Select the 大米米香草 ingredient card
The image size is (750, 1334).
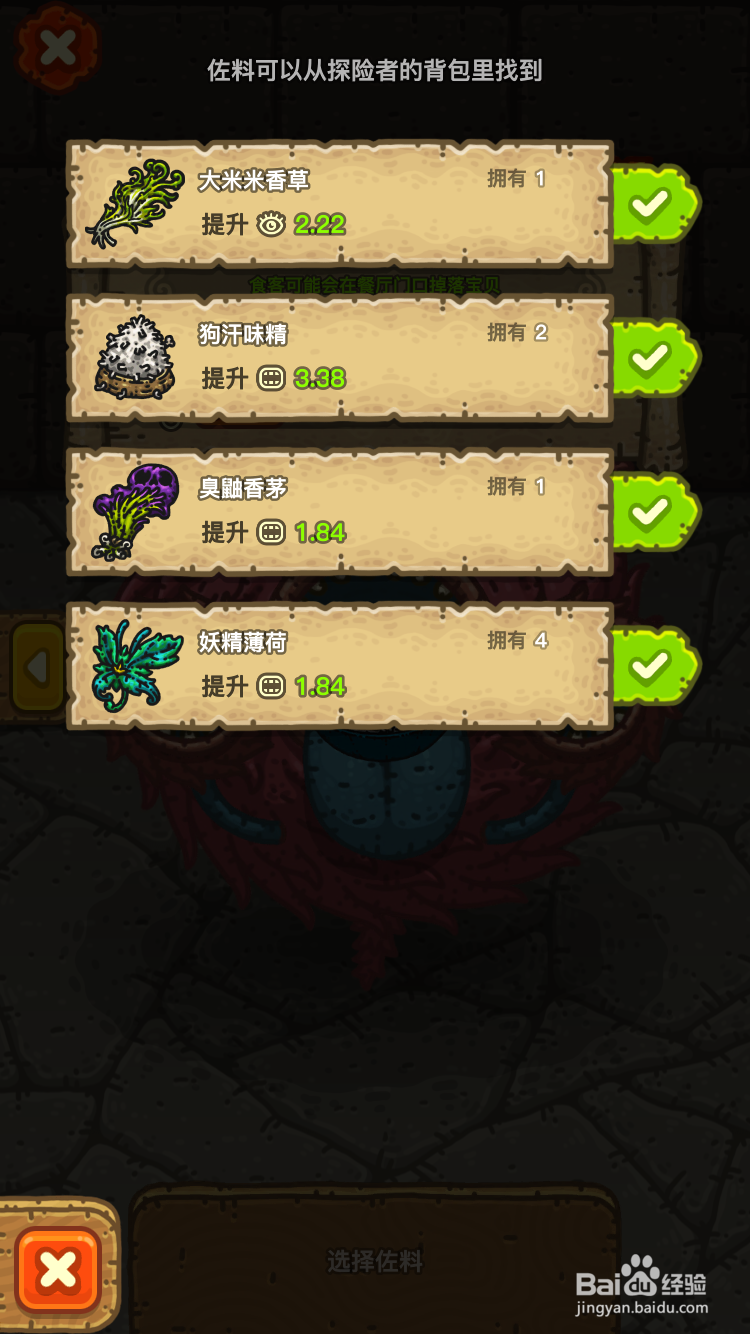pos(340,203)
